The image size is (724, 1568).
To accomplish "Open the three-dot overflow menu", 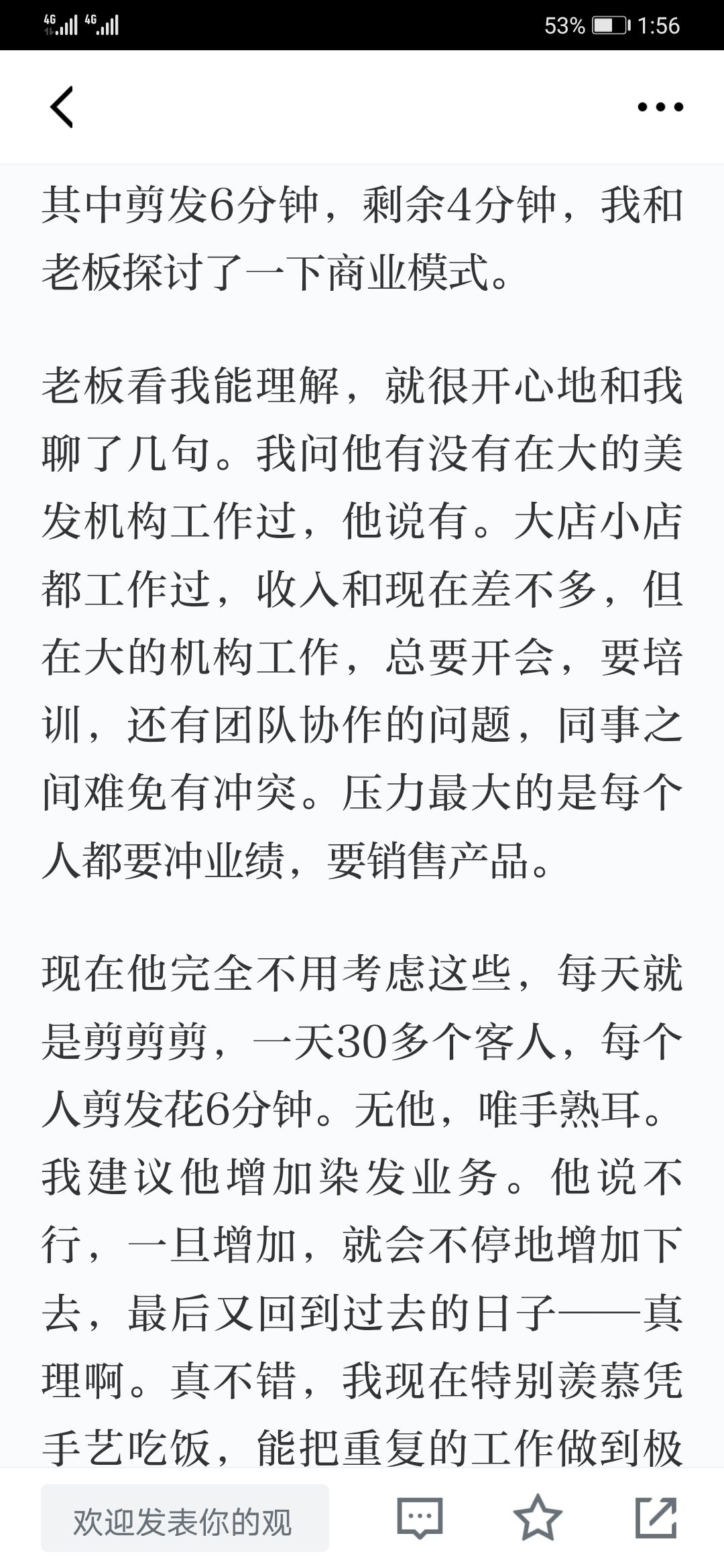I will click(x=660, y=107).
